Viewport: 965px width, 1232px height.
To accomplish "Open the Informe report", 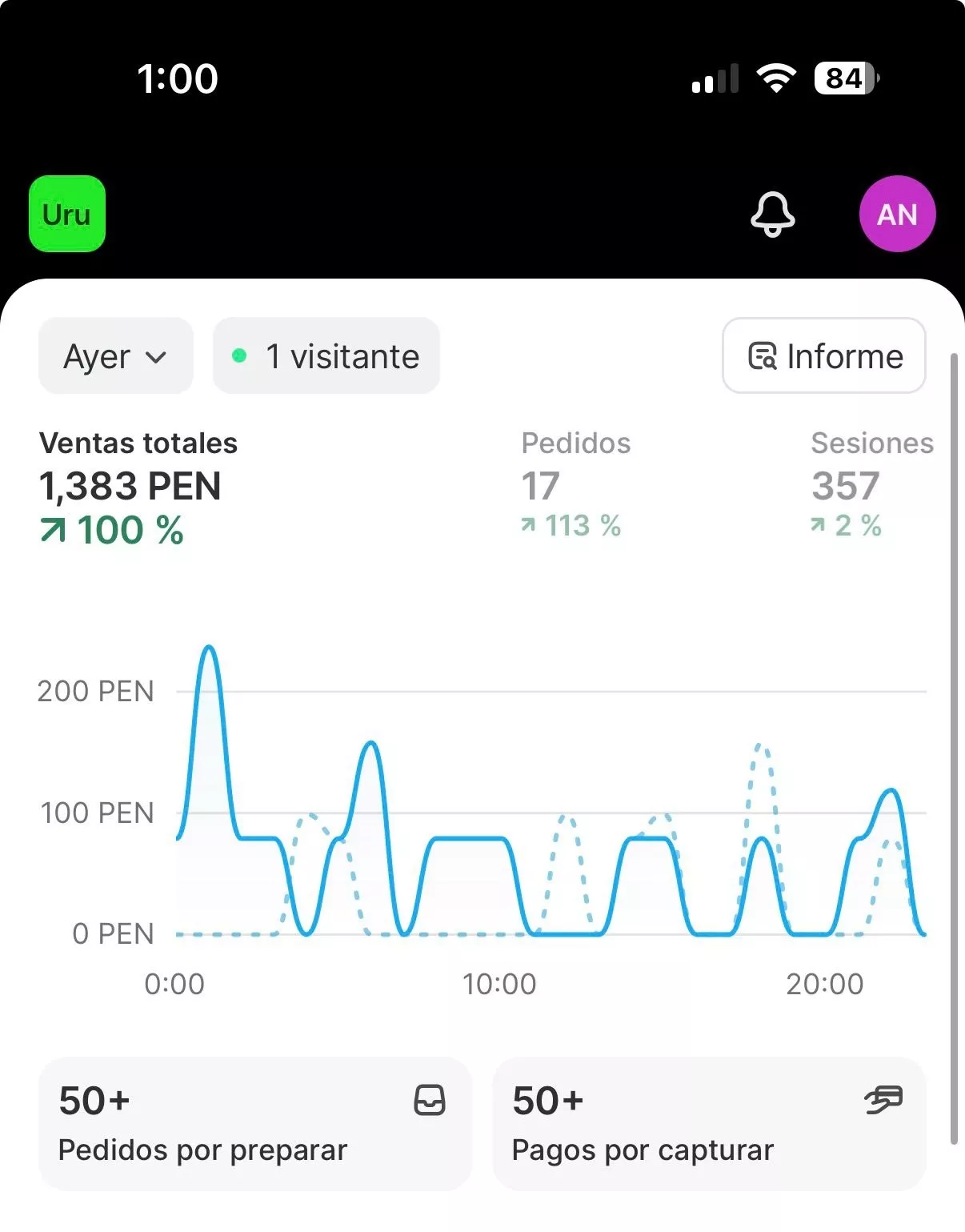I will click(x=824, y=356).
